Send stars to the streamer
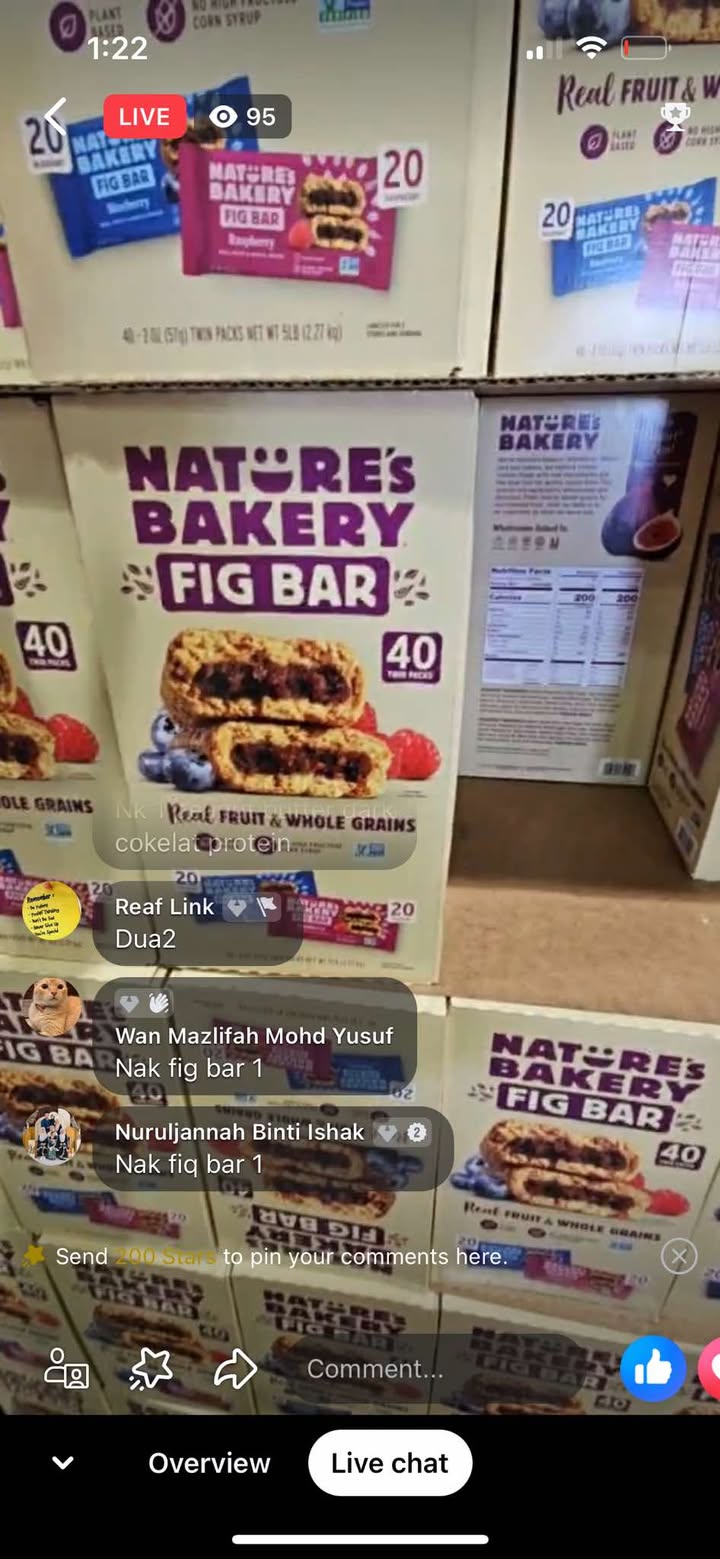Viewport: 720px width, 1559px height. pyautogui.click(x=151, y=1369)
